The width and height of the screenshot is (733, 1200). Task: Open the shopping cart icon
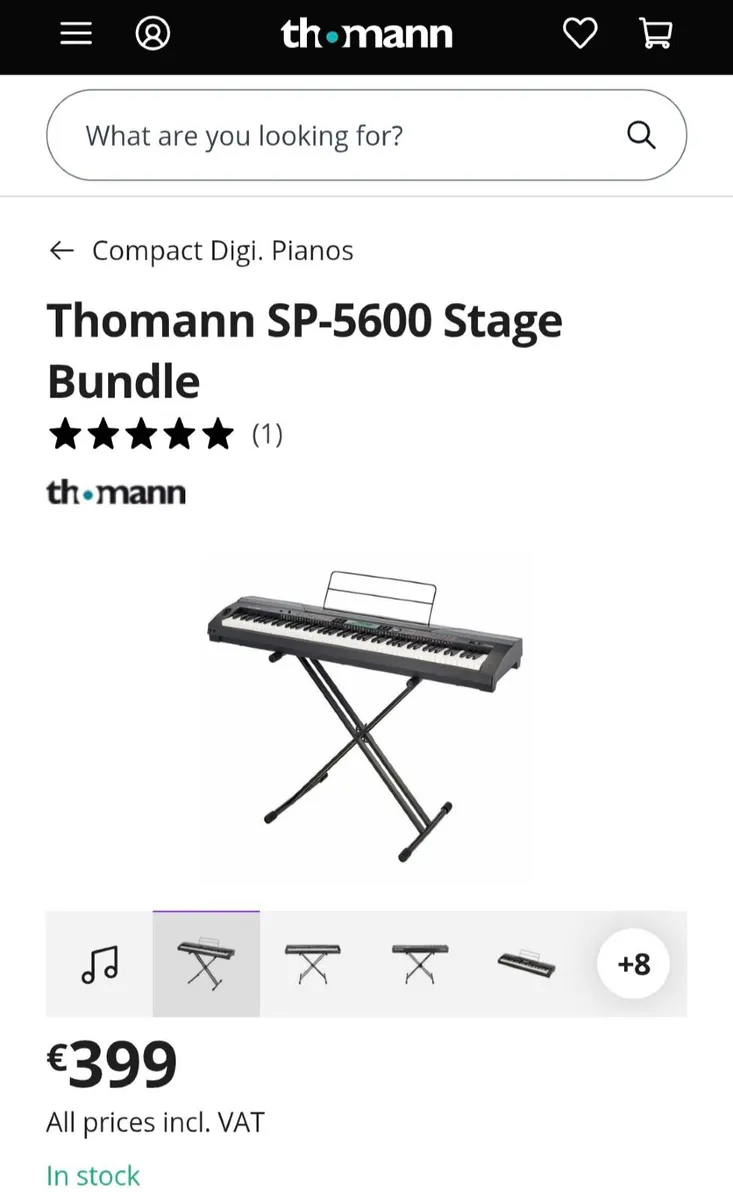(655, 33)
